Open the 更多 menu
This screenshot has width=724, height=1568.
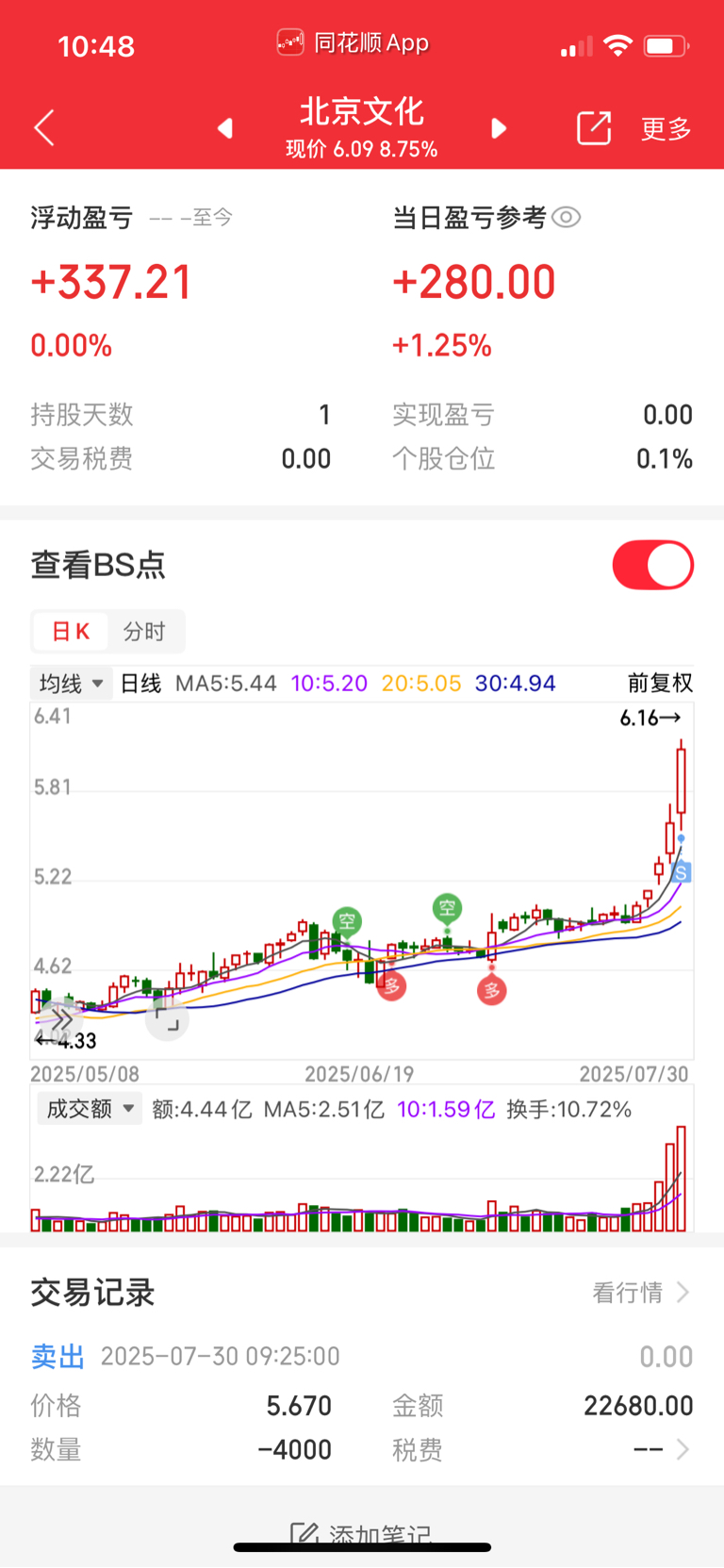tap(666, 129)
